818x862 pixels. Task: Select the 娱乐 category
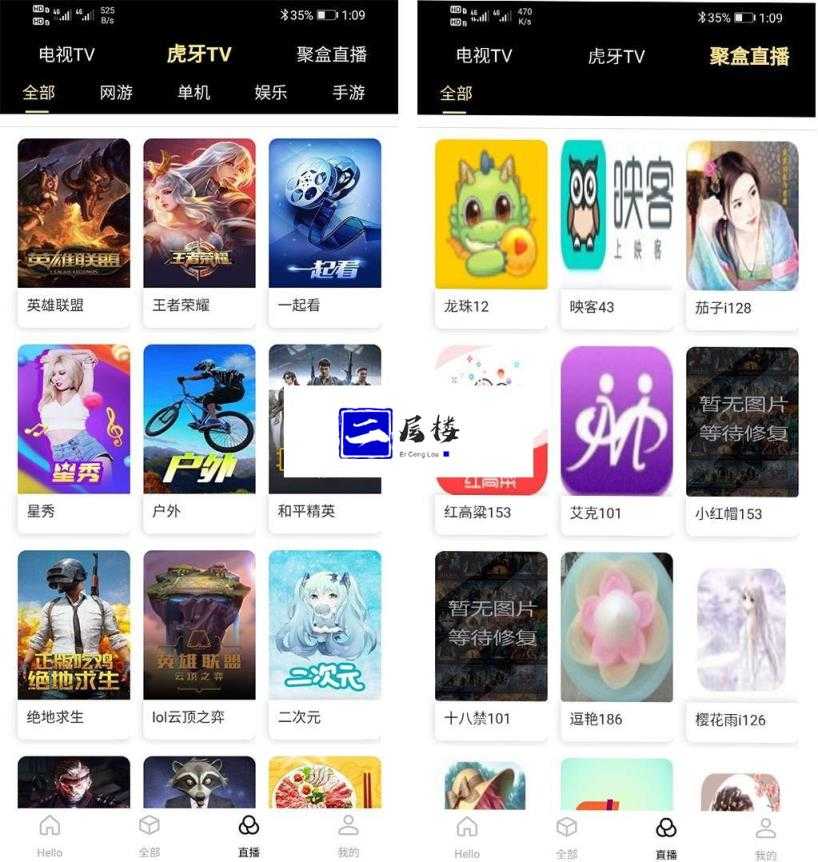(270, 92)
